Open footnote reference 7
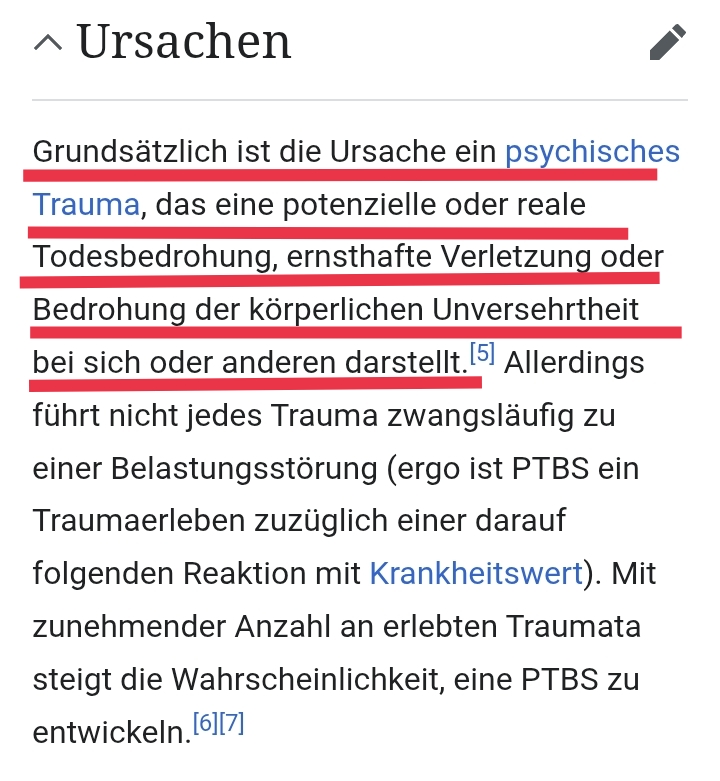The height and width of the screenshot is (781, 720). (231, 724)
